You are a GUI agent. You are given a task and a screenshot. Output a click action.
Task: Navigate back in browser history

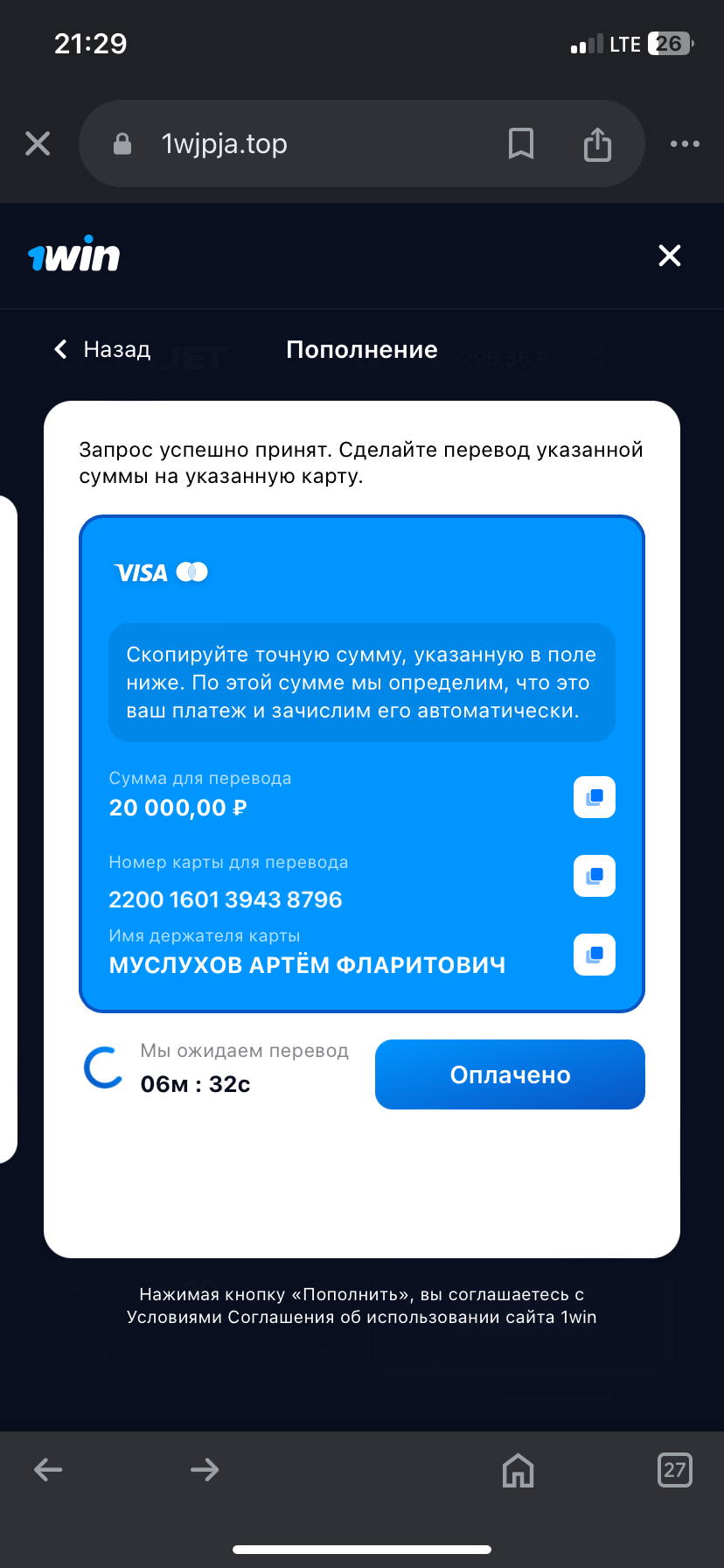click(48, 1469)
